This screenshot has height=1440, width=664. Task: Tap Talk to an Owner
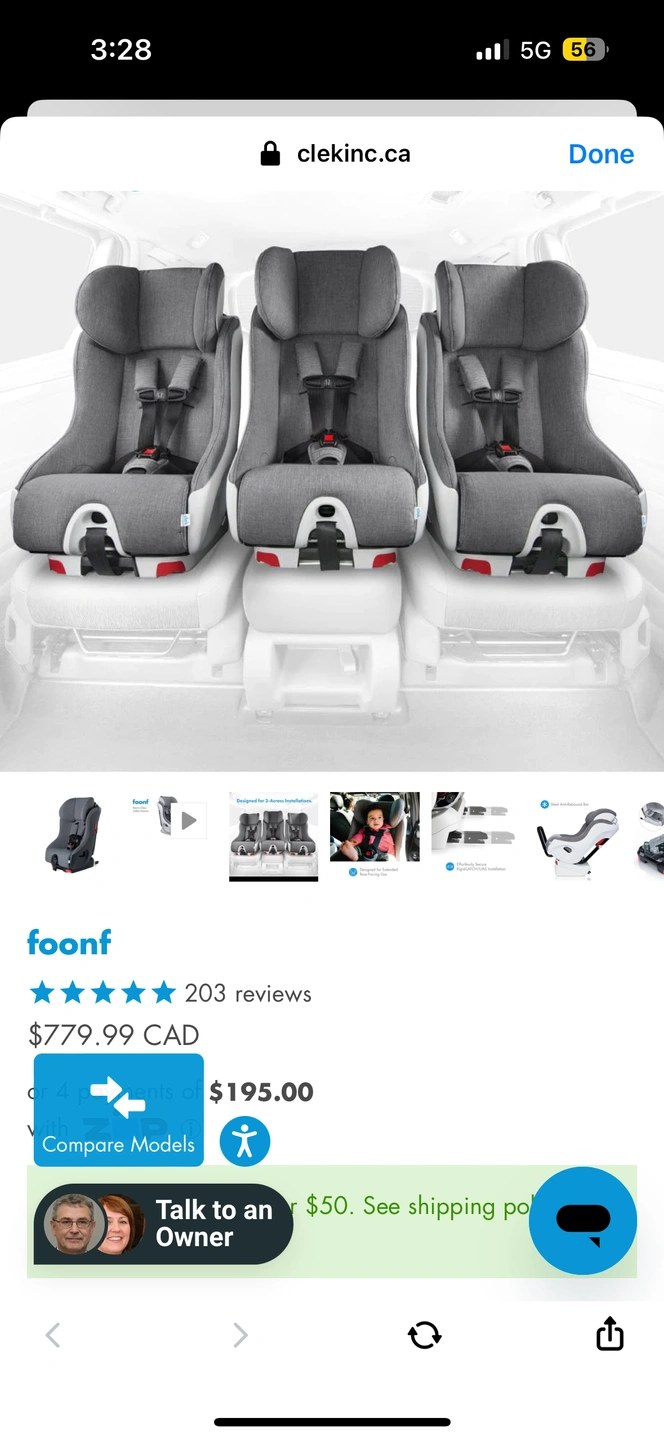[x=164, y=1223]
